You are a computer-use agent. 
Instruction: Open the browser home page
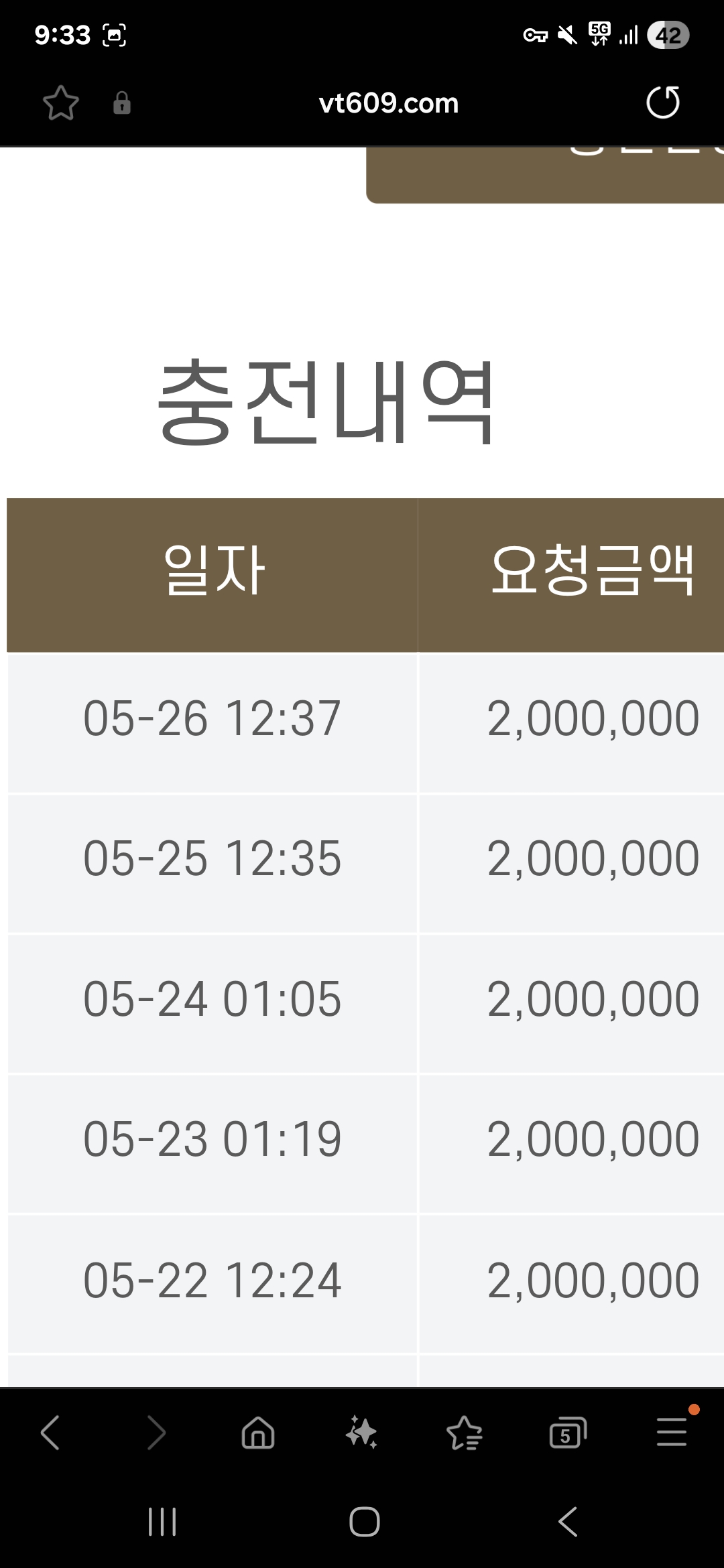point(258,1433)
